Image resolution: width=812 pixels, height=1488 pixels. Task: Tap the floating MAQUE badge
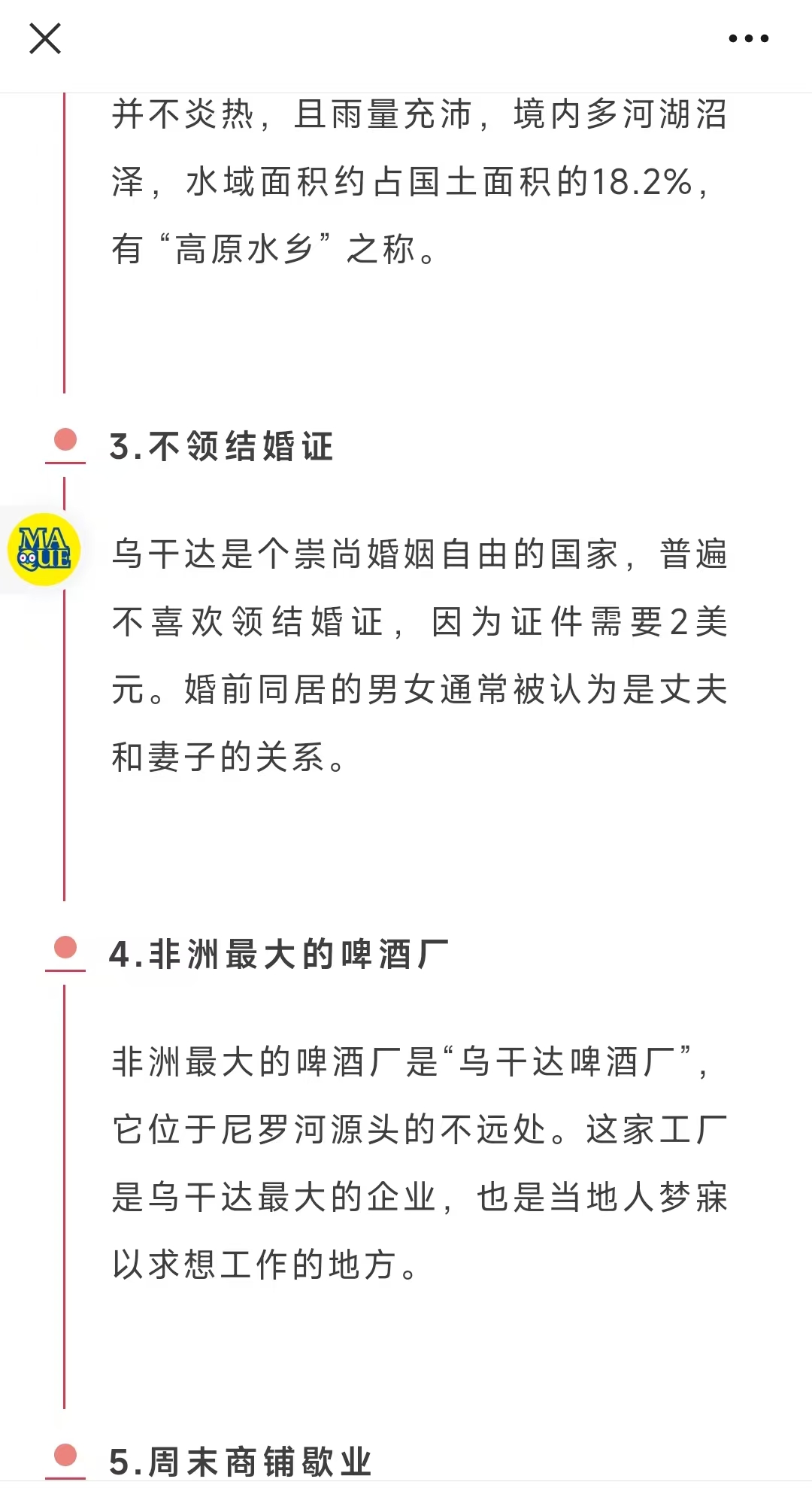[x=44, y=550]
